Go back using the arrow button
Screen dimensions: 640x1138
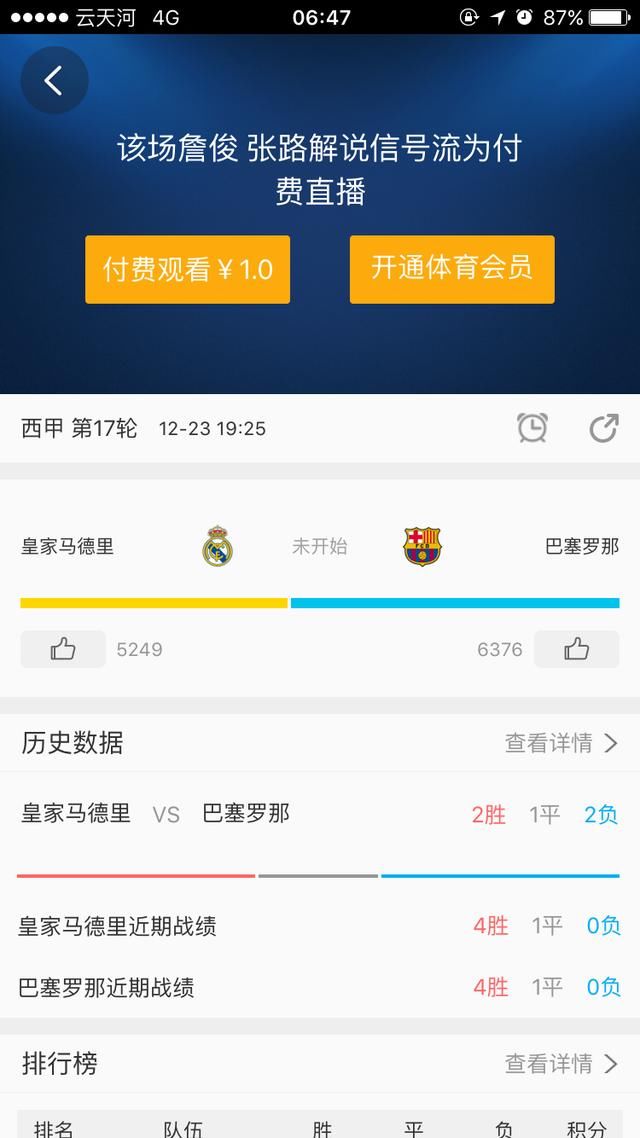pos(54,80)
